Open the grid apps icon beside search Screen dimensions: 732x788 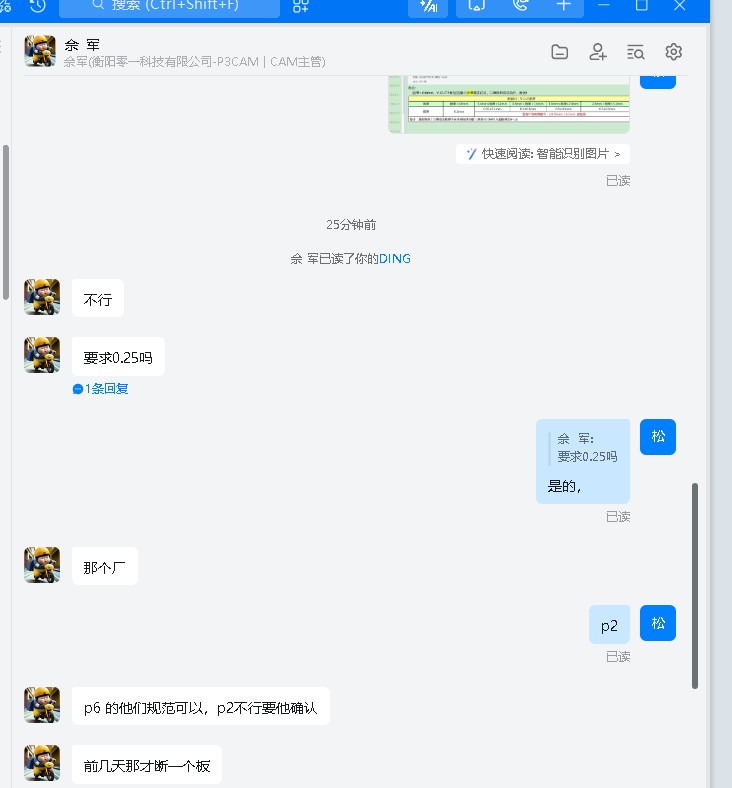coord(301,6)
